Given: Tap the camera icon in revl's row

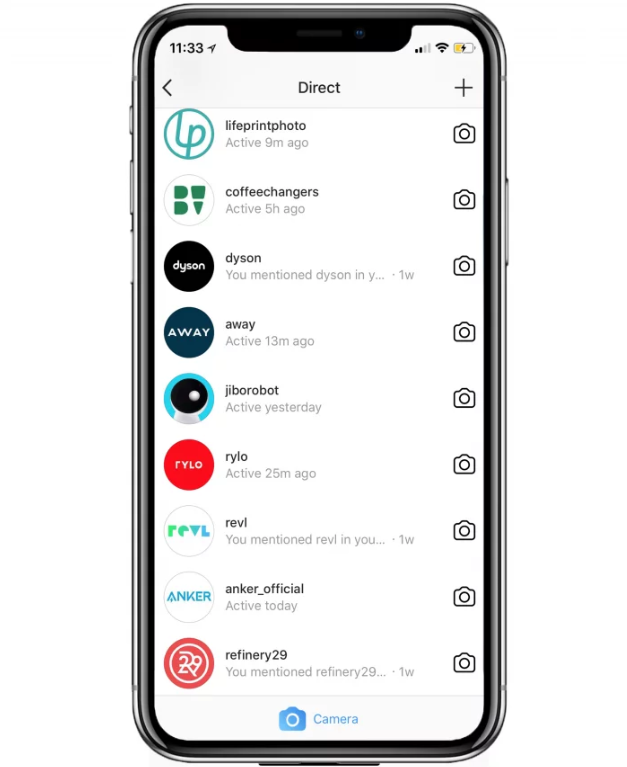Looking at the screenshot, I should (x=464, y=530).
